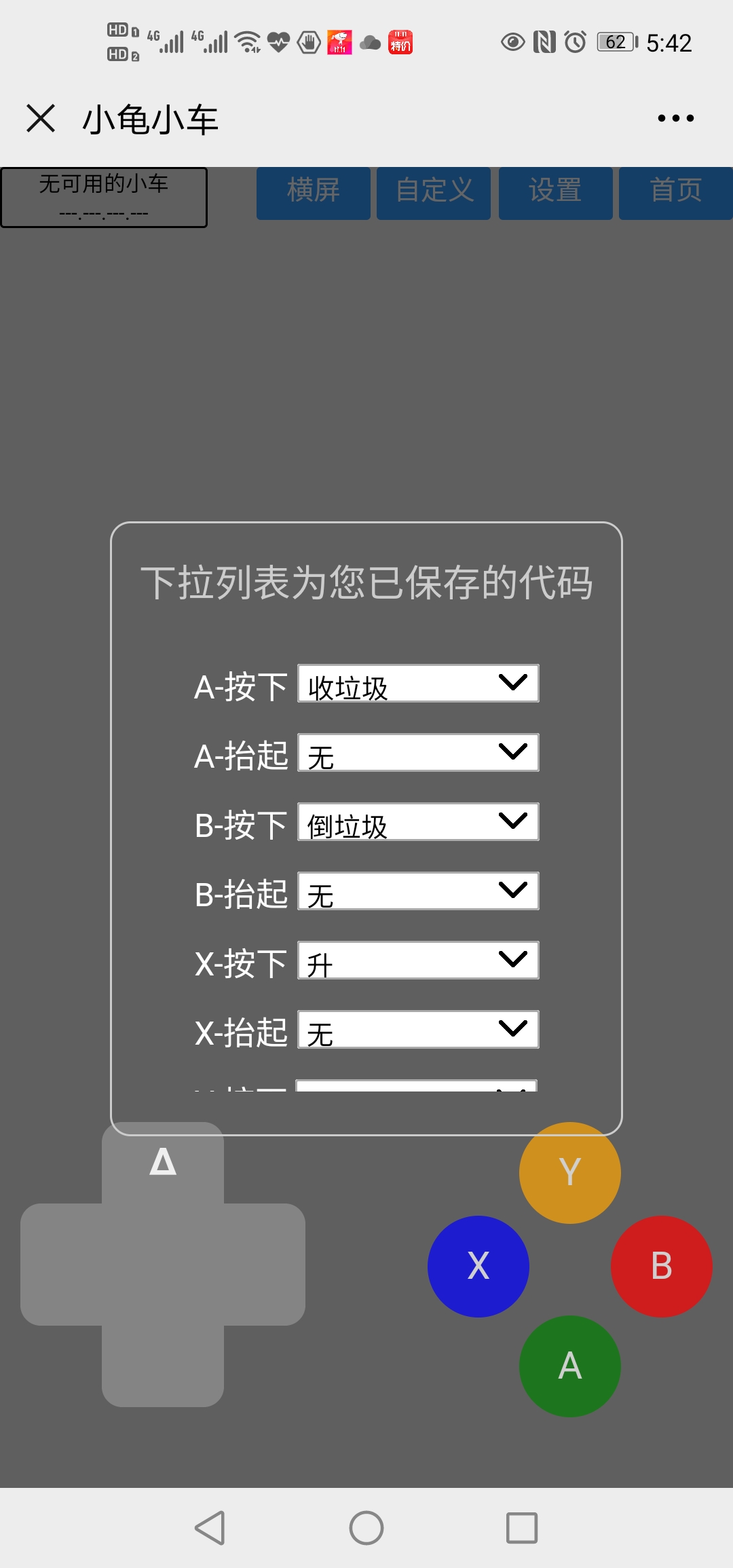Expand the B-按下 dropdown showing 倒垃圾
Viewport: 733px width, 1568px height.
[x=418, y=822]
